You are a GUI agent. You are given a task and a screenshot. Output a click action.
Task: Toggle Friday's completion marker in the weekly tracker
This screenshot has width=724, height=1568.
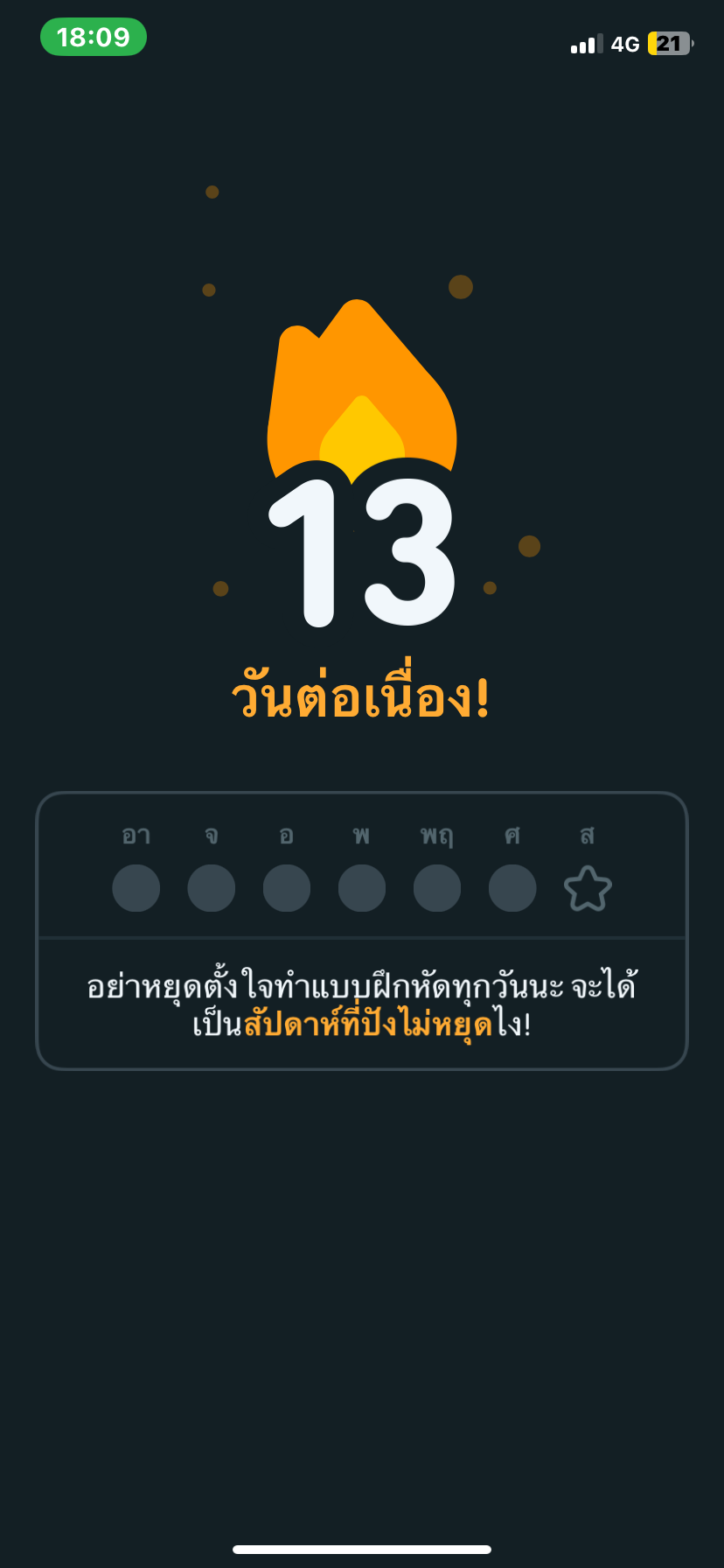point(512,888)
